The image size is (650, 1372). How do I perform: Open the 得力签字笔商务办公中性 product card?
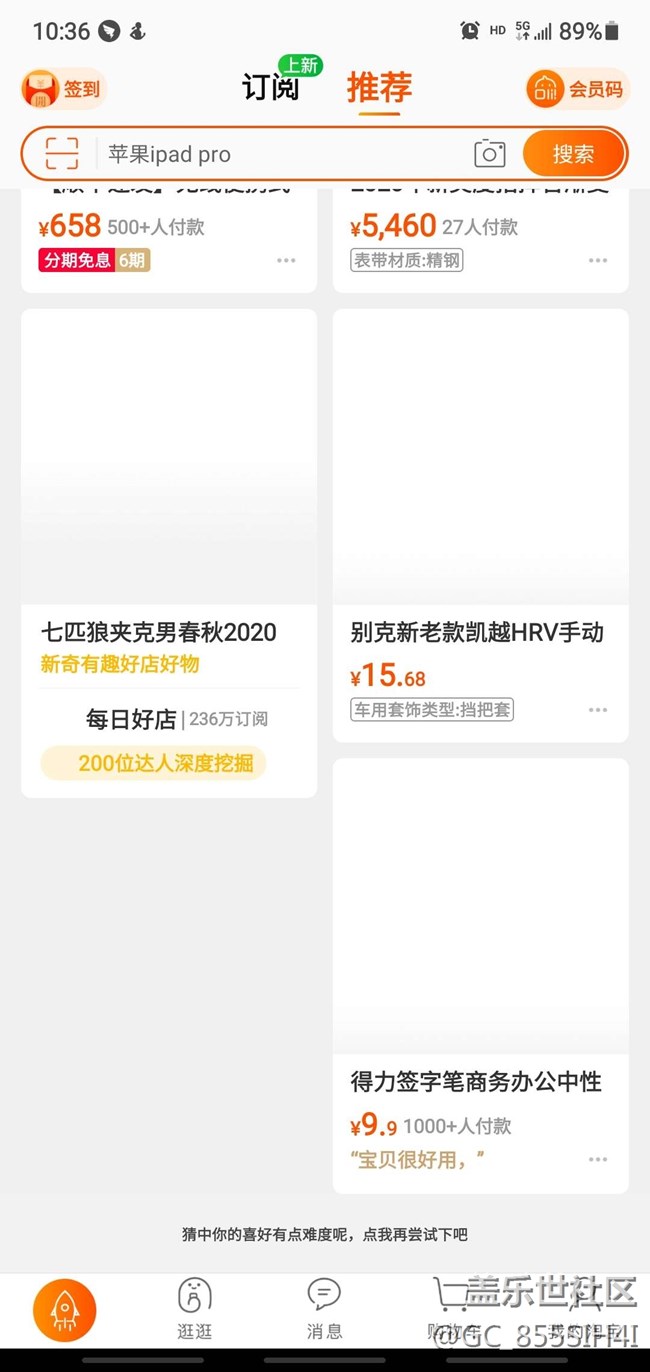coord(481,975)
